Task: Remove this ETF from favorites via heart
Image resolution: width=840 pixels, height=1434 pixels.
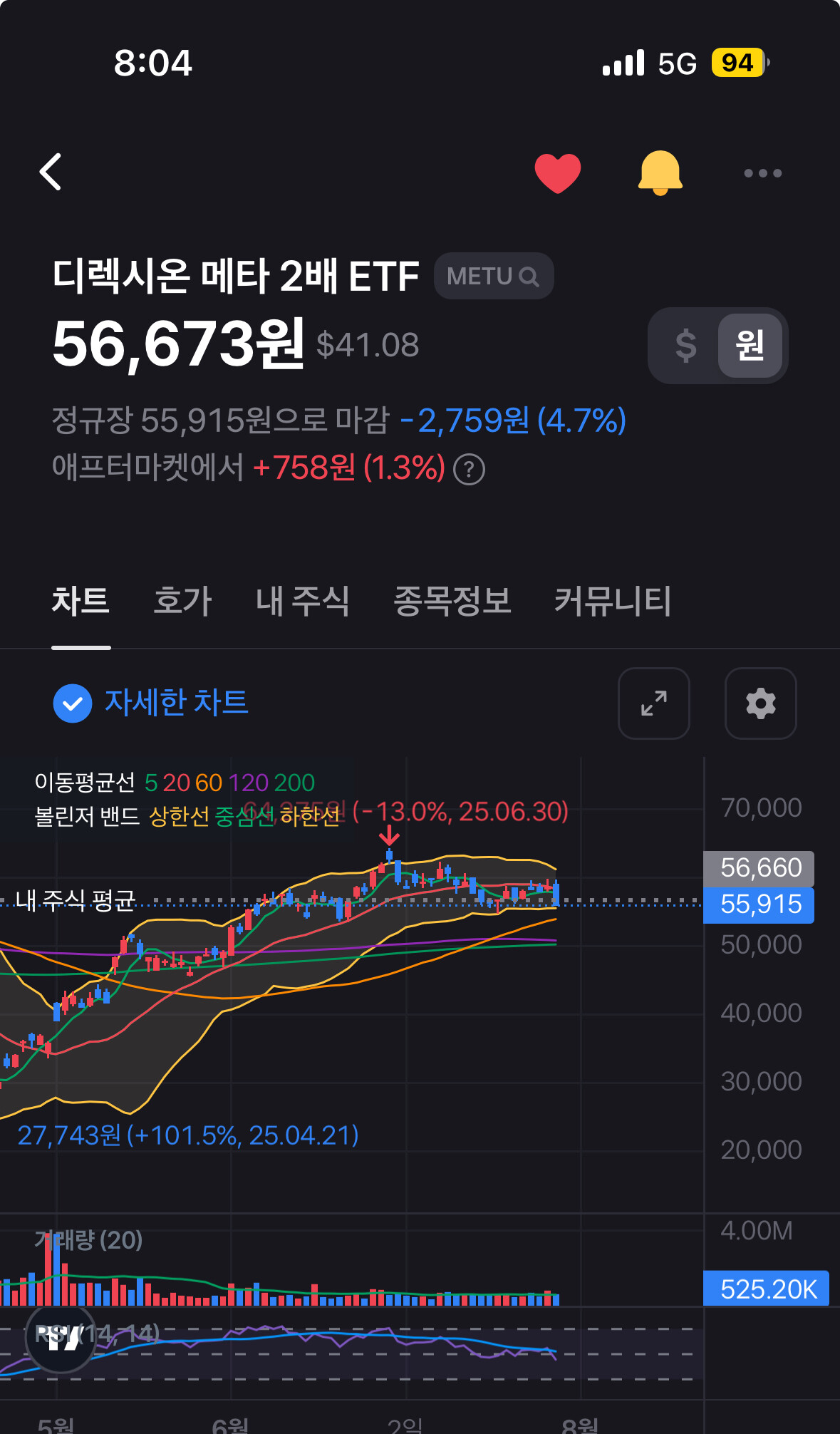Action: pos(558,172)
